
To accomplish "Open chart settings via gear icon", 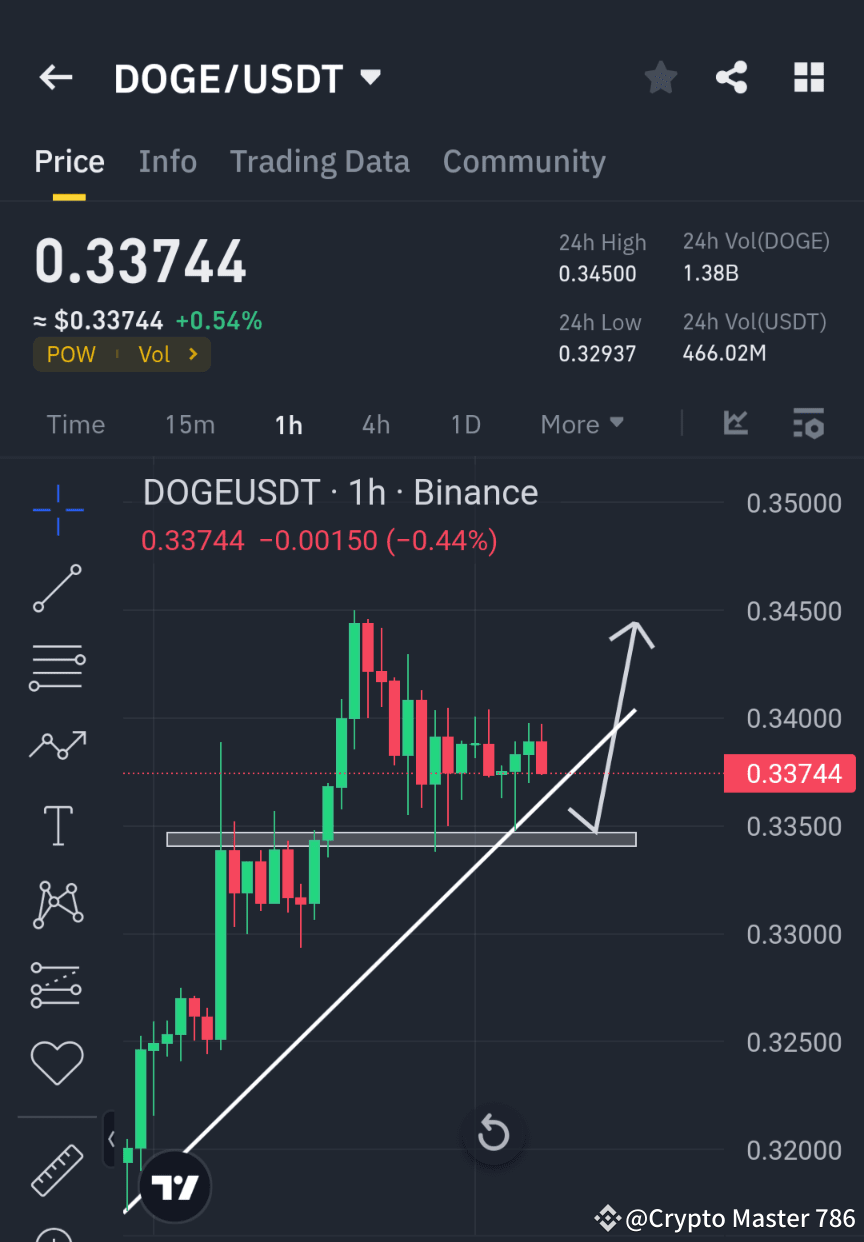I will coord(809,424).
